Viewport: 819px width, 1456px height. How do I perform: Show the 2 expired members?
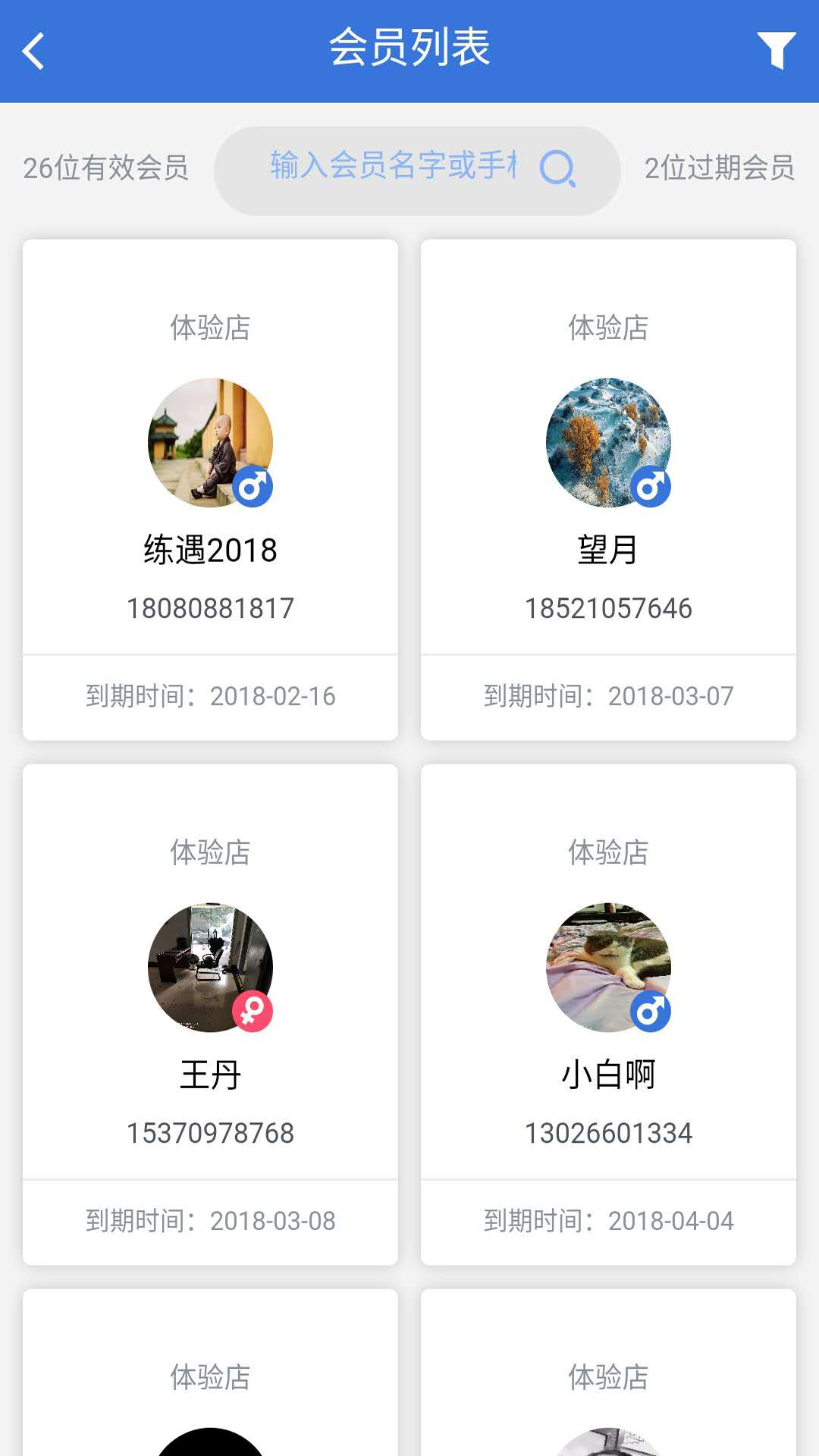click(719, 168)
